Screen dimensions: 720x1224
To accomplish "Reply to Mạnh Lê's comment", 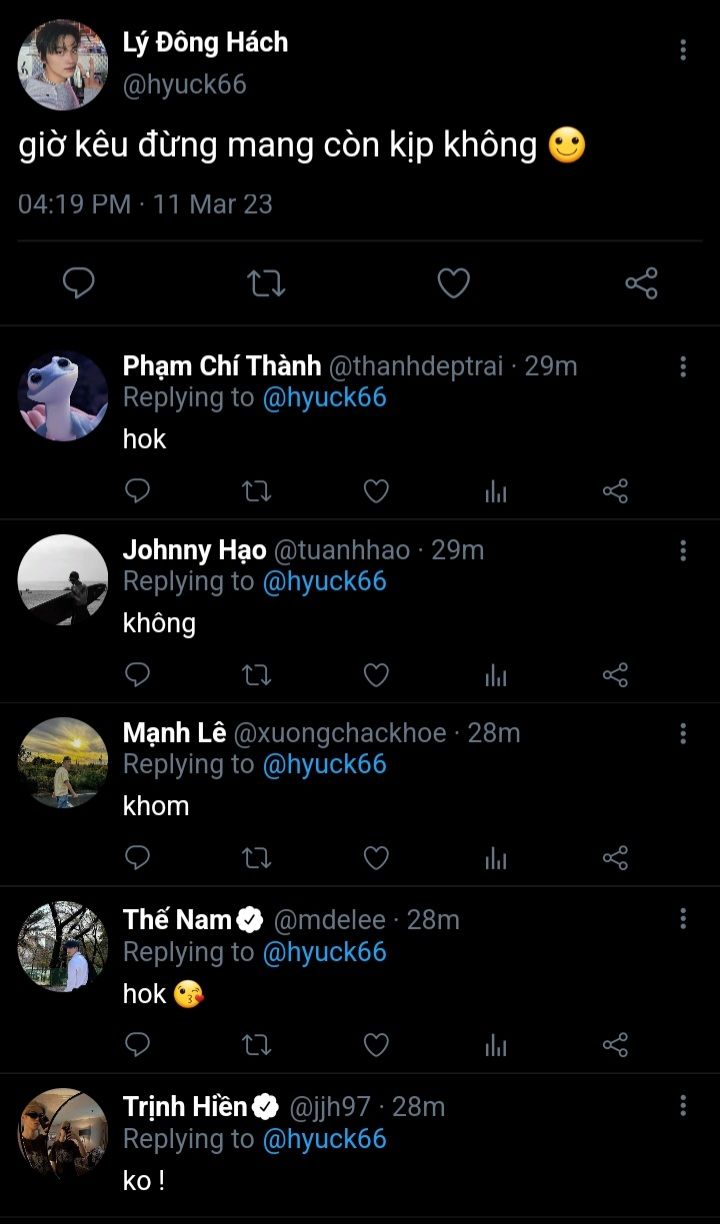I will (x=137, y=858).
